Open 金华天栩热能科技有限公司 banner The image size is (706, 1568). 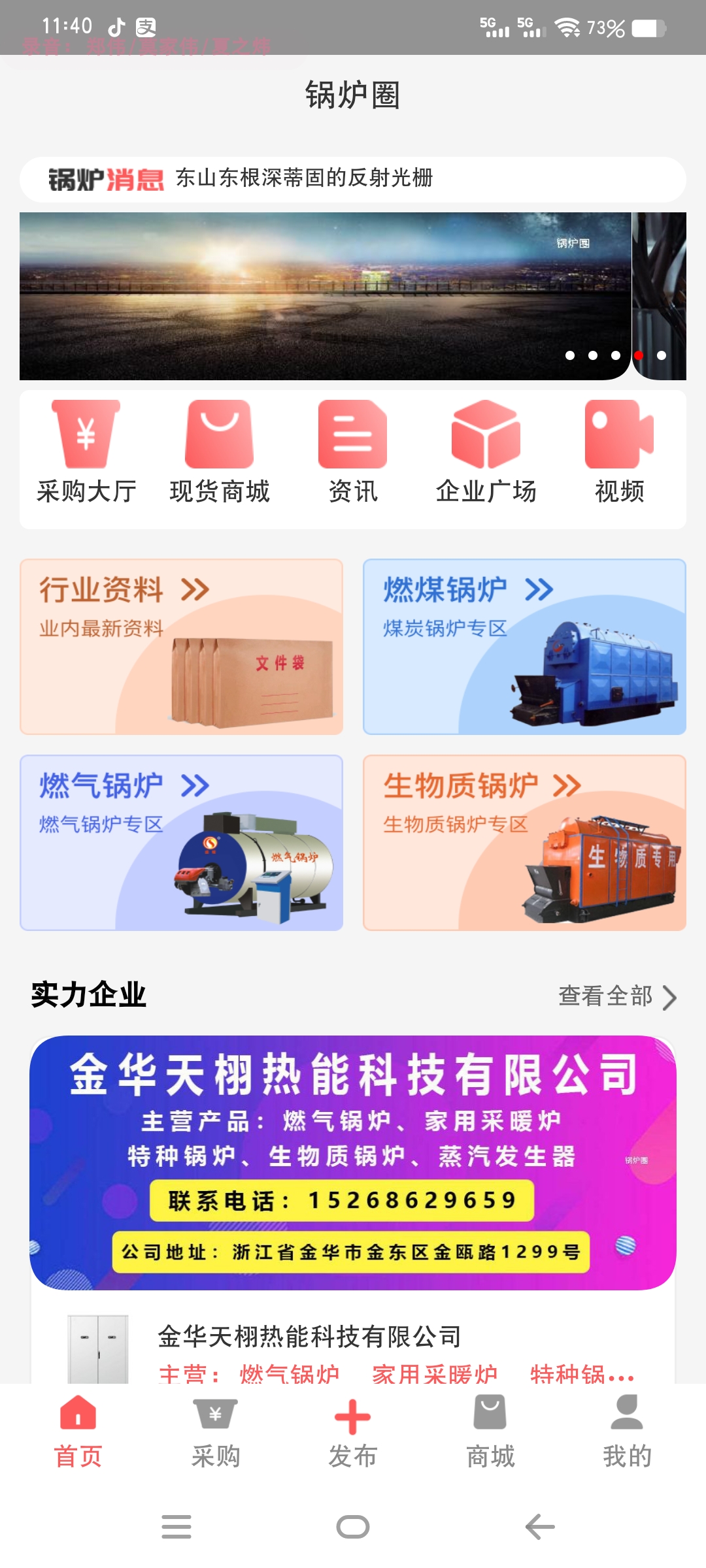(x=353, y=1163)
